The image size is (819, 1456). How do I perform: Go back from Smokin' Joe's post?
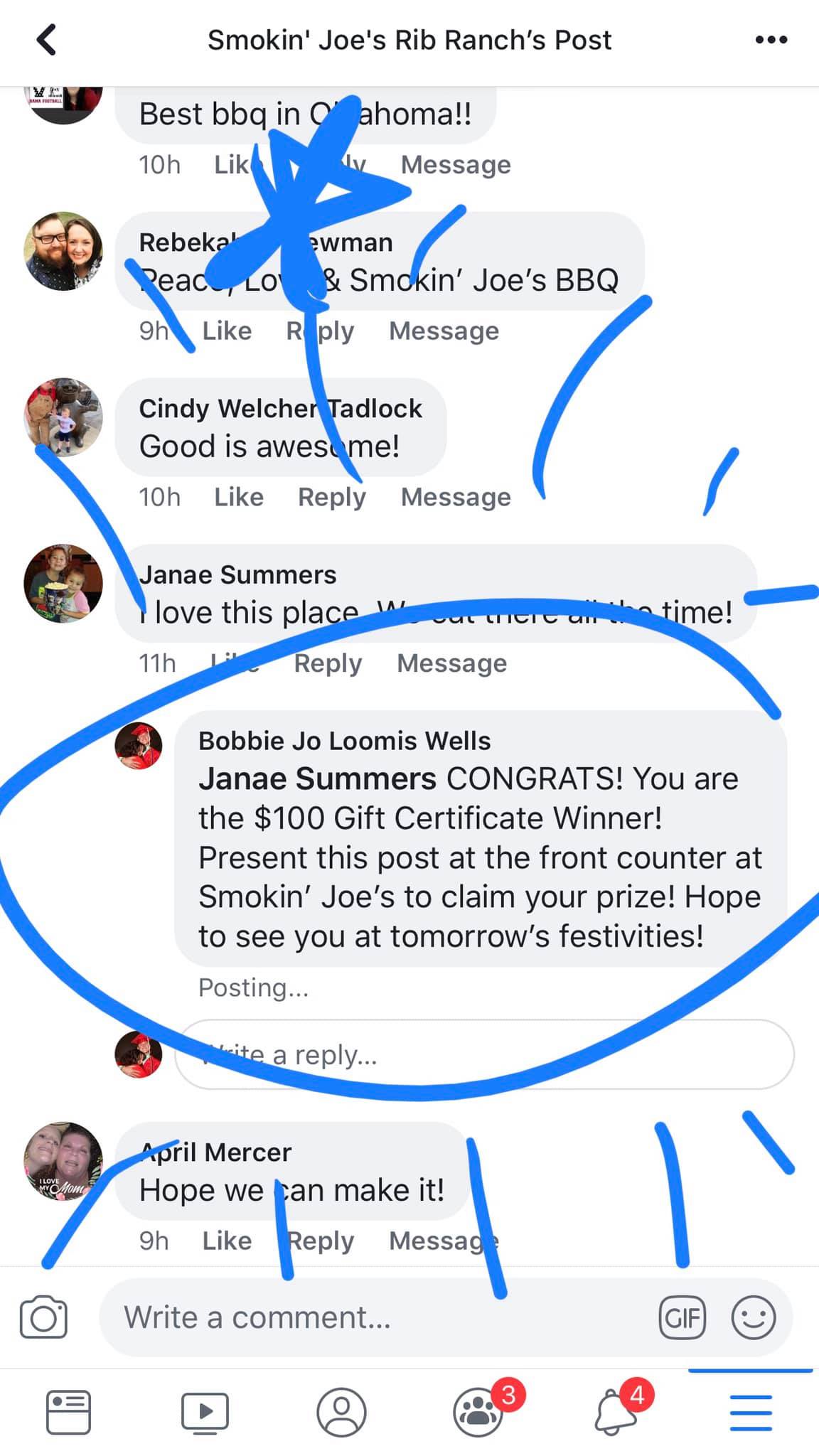pyautogui.click(x=46, y=40)
